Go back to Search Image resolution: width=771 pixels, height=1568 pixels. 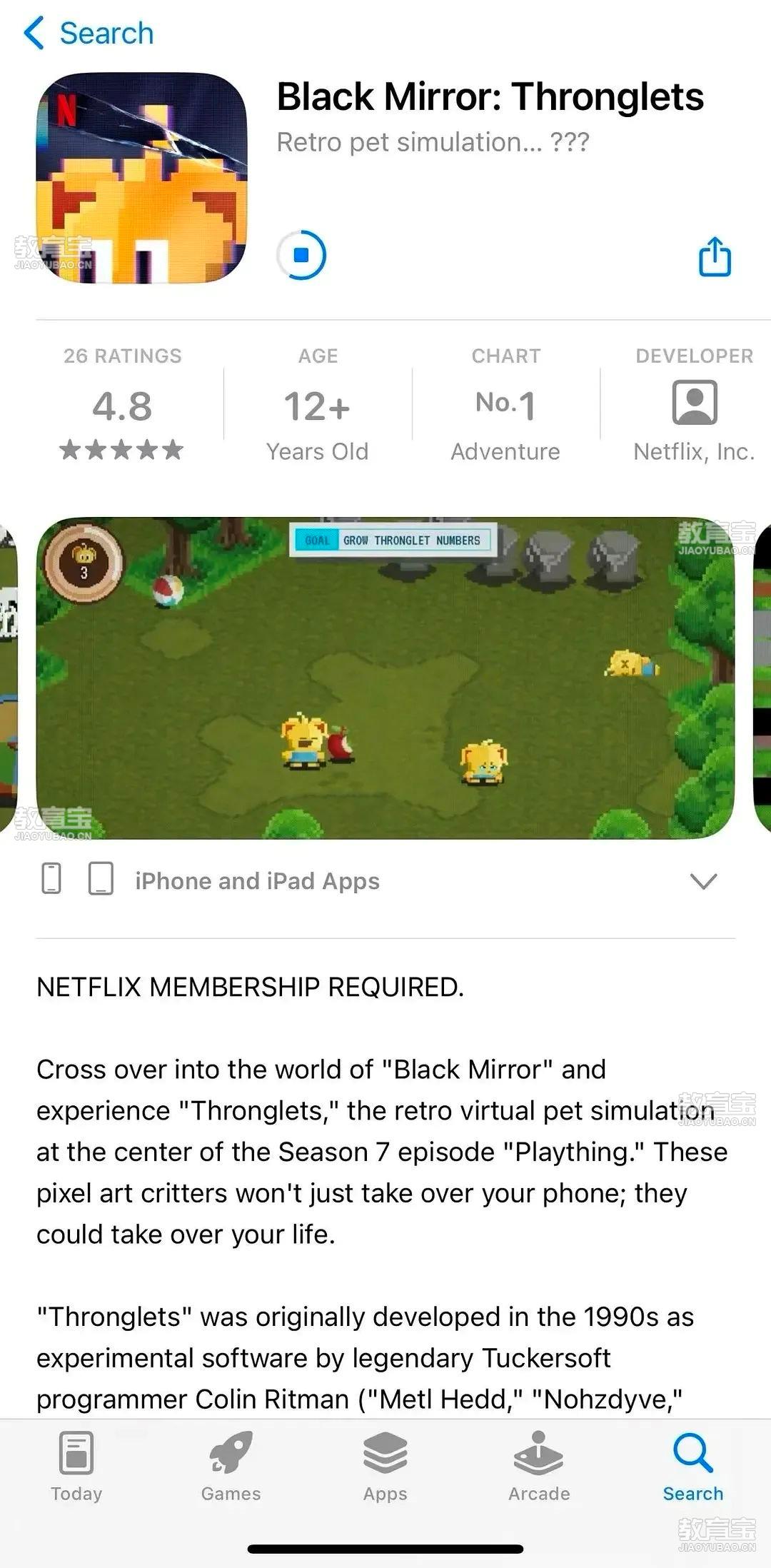tap(89, 34)
